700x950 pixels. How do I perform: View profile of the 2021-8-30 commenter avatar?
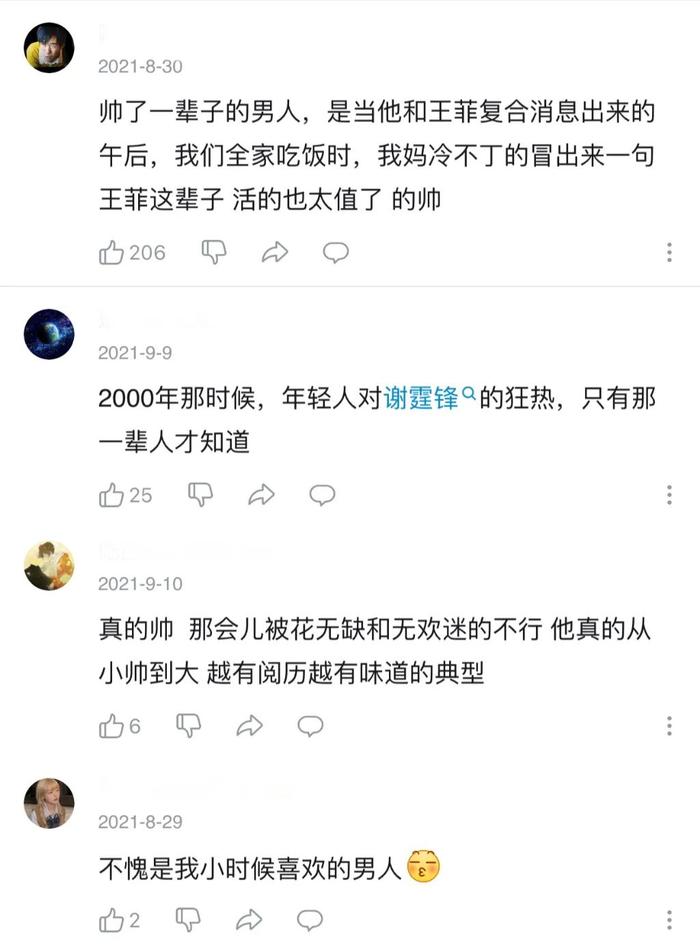tap(49, 48)
